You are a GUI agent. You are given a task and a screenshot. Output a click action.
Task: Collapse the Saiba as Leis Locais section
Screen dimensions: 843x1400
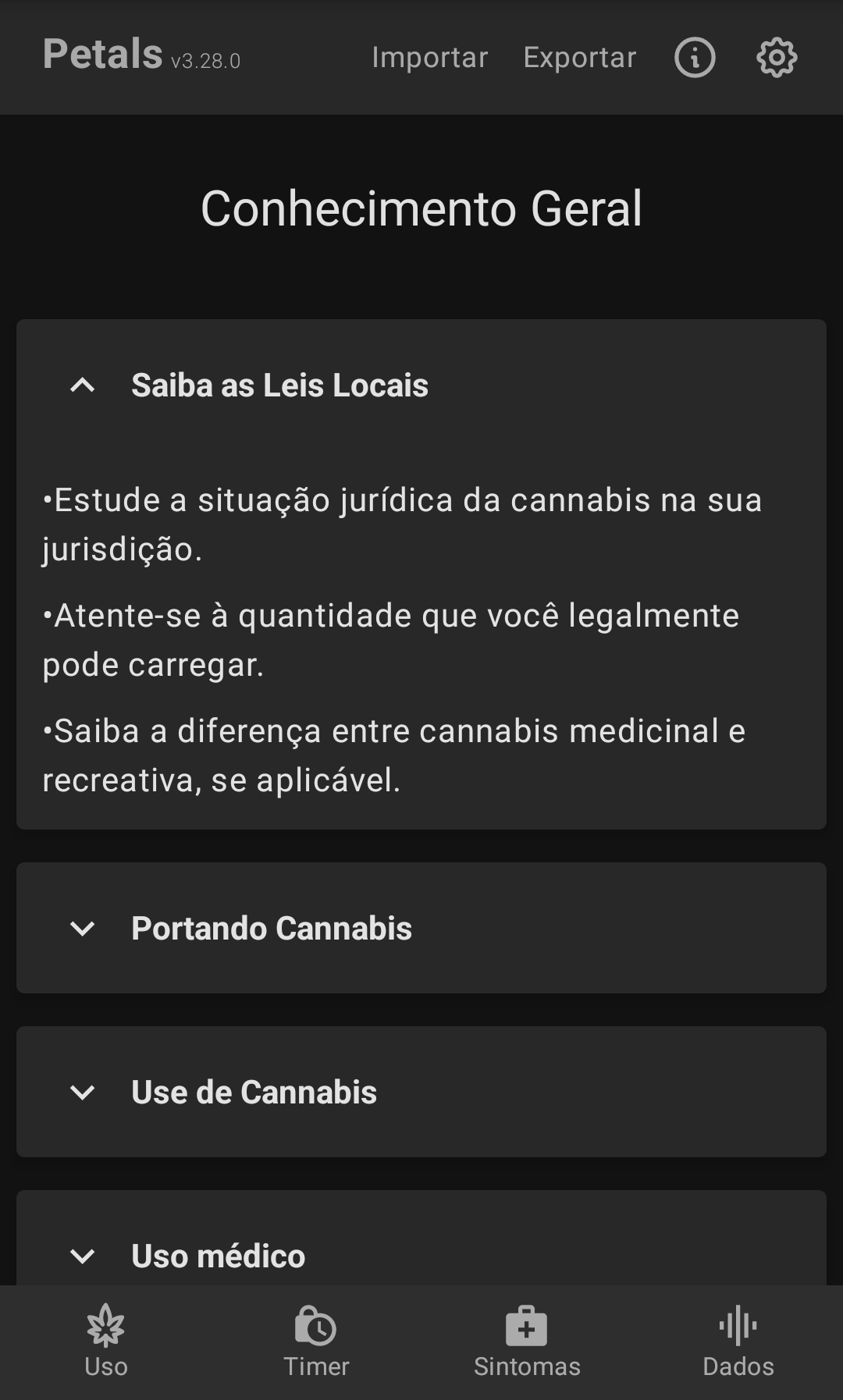pos(83,386)
